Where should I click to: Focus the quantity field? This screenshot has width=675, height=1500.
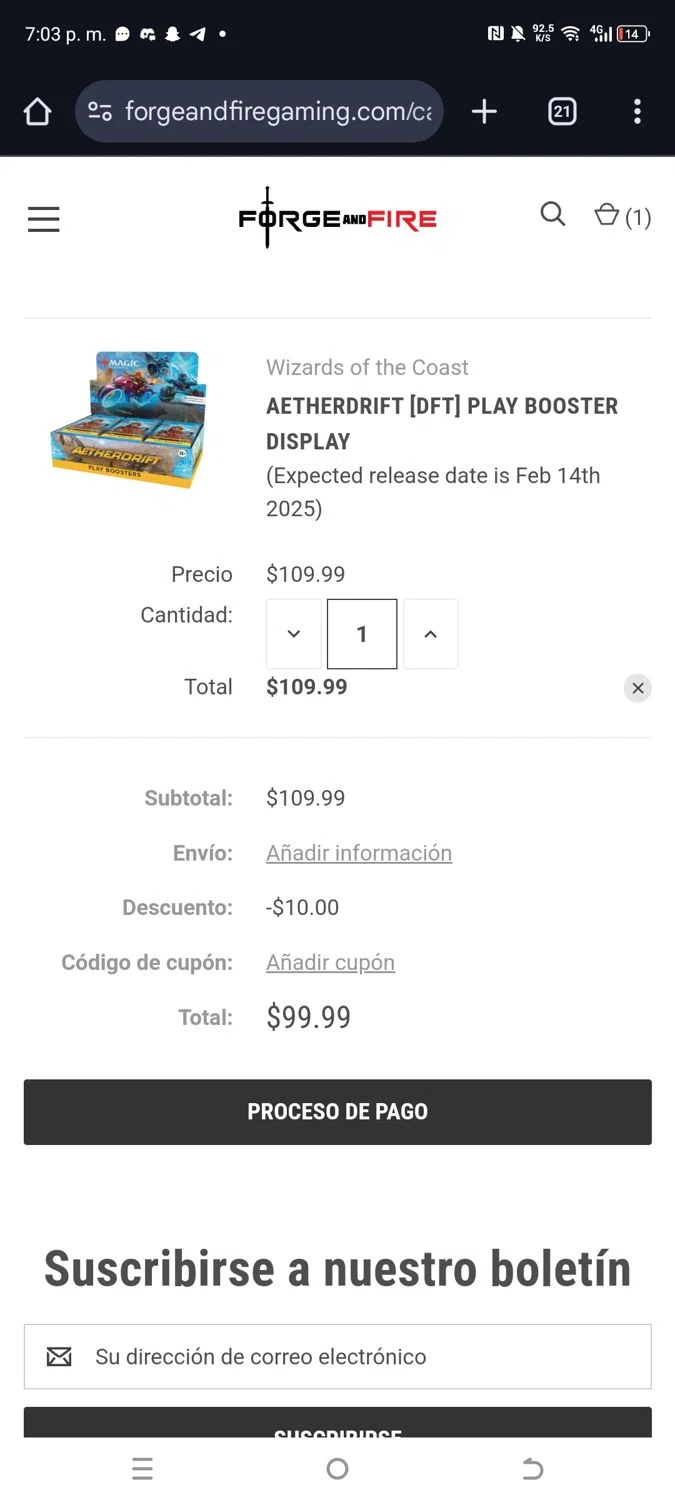[x=362, y=634]
